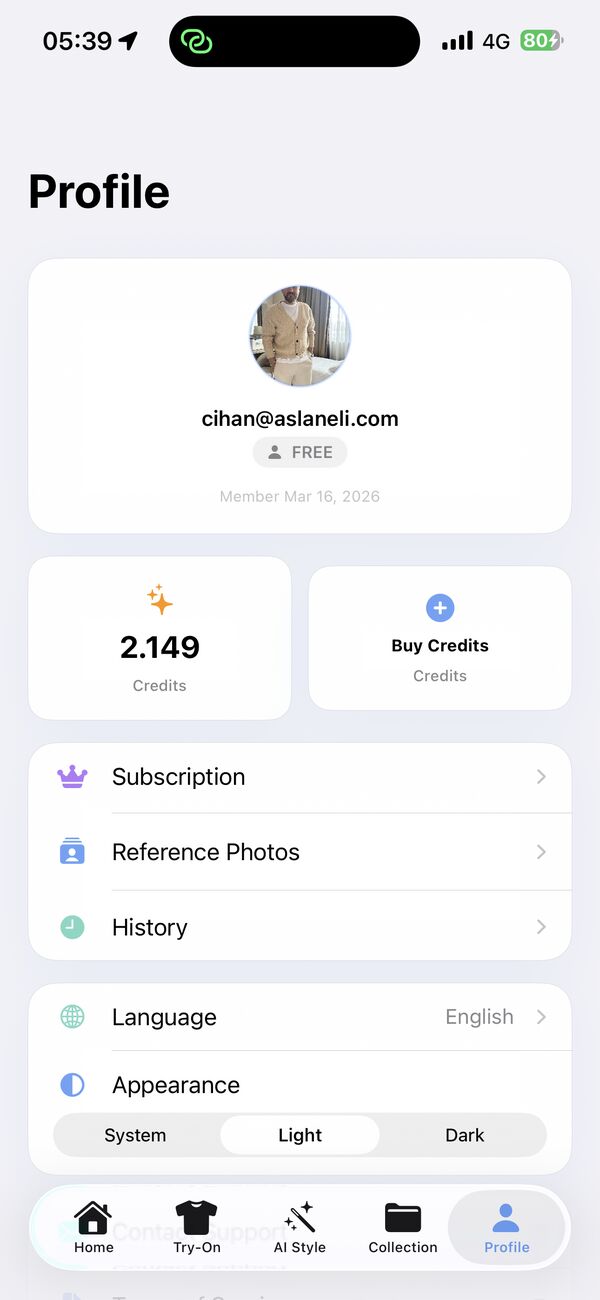Select System appearance mode
Viewport: 600px width, 1300px height.
[x=136, y=1135]
